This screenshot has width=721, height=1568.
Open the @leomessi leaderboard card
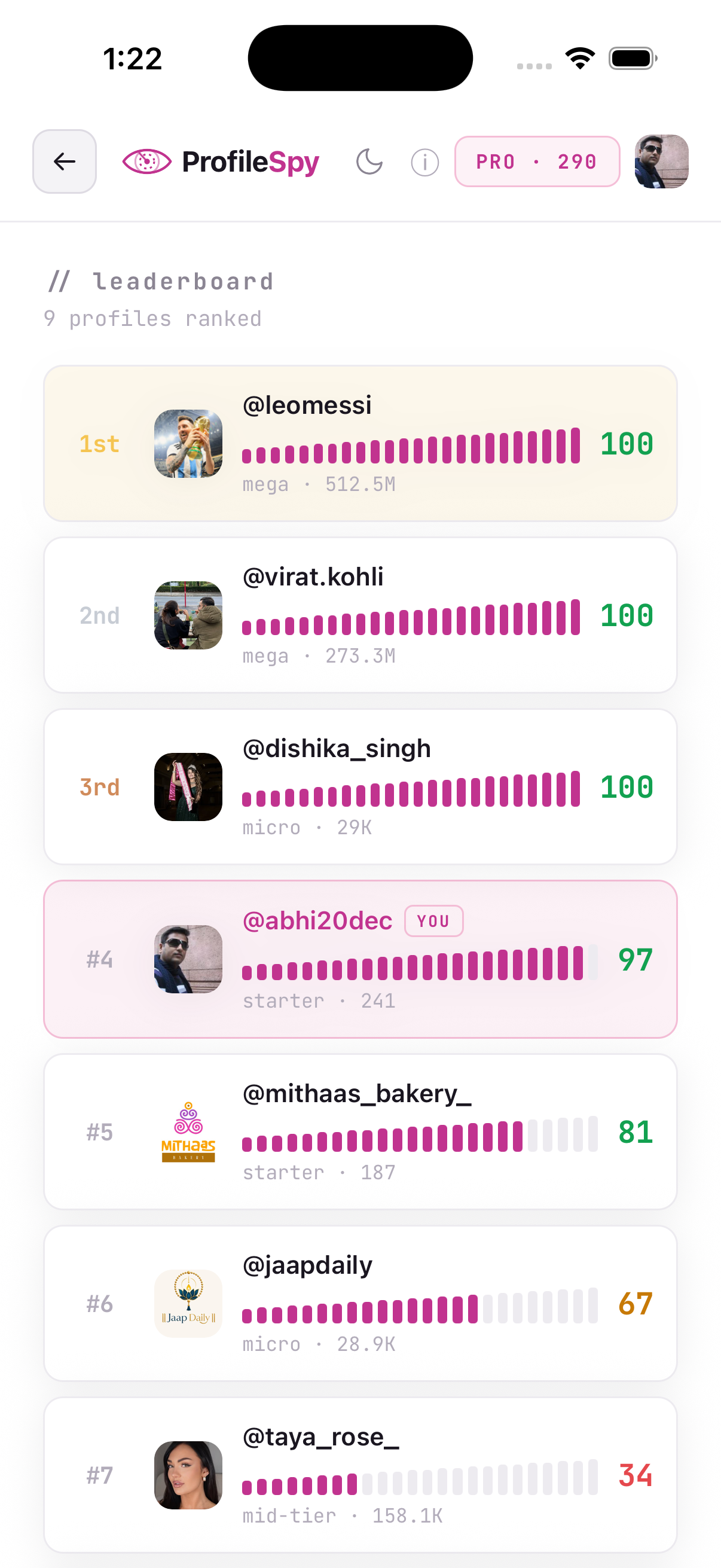coord(360,443)
